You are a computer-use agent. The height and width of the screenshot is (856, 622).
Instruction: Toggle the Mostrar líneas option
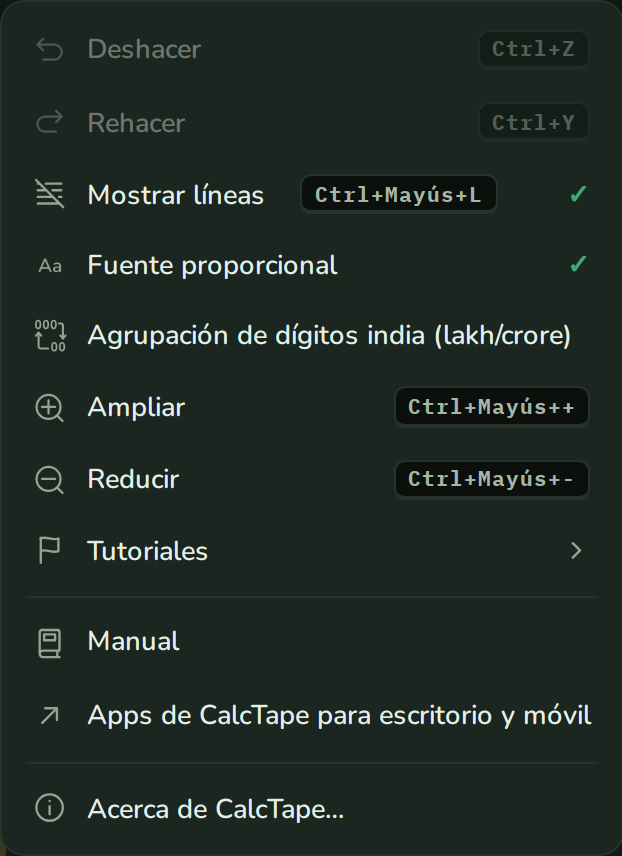[x=311, y=194]
